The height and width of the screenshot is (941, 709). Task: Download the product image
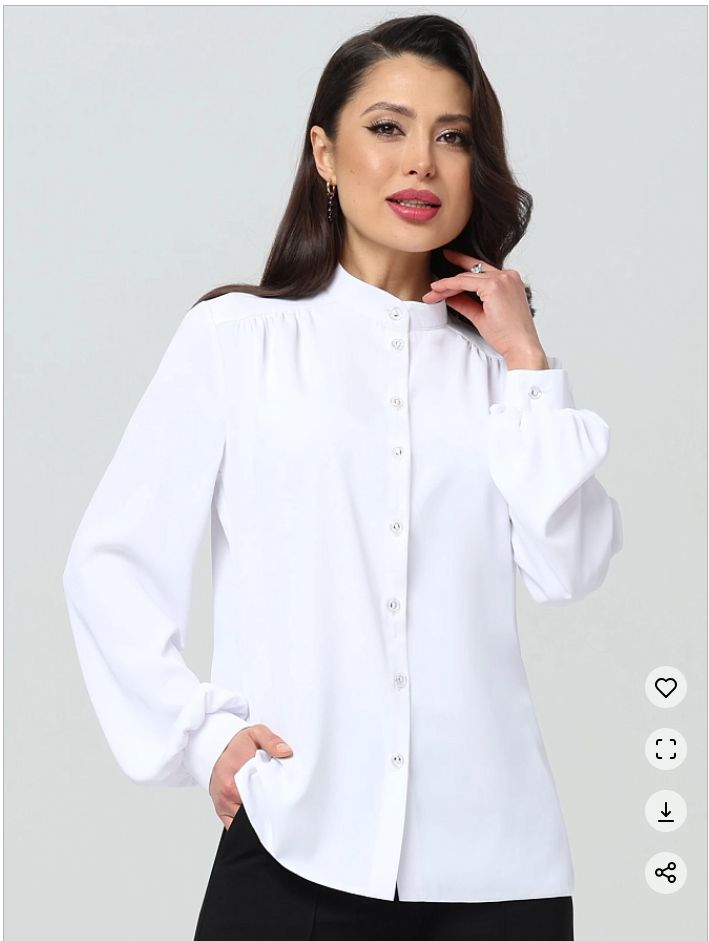665,811
